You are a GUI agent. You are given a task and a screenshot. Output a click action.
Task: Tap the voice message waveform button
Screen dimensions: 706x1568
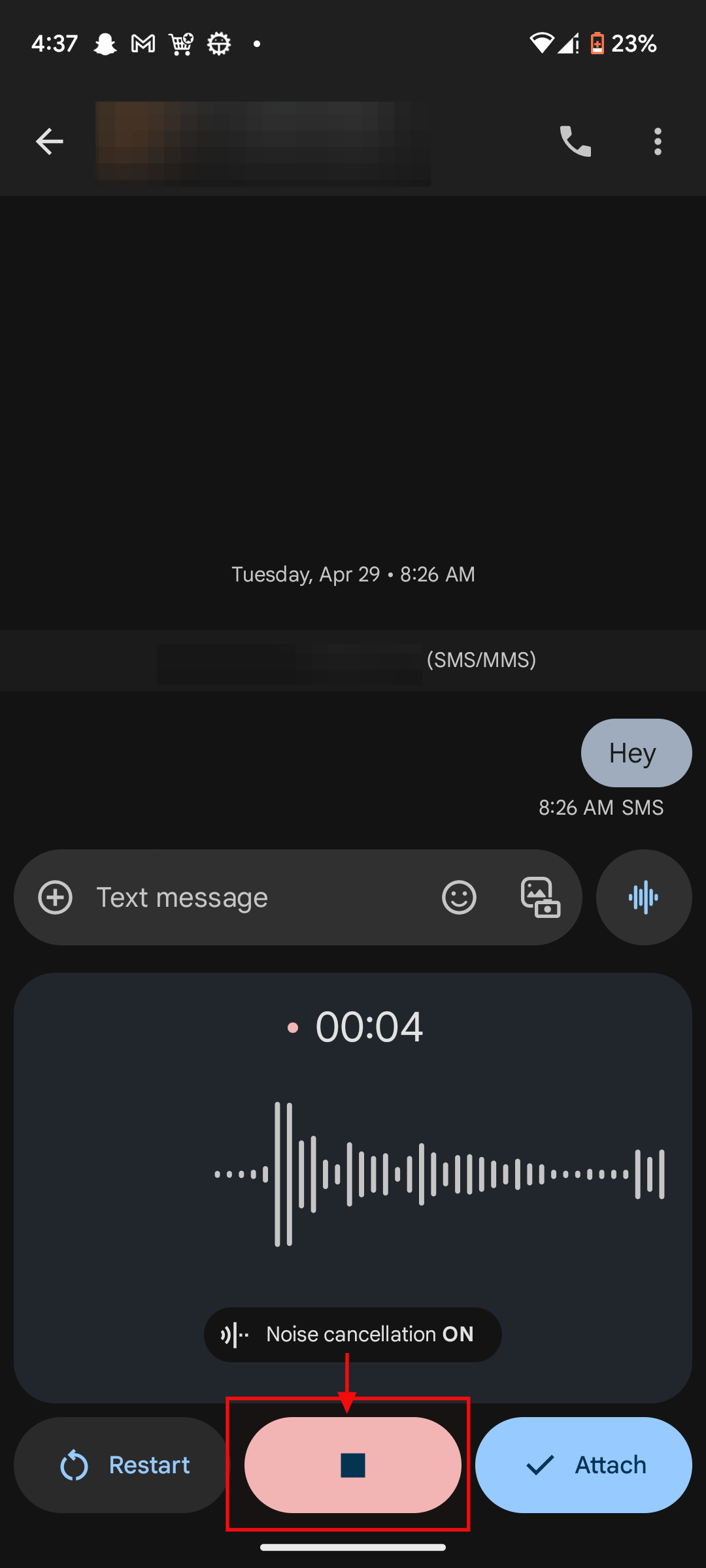tap(644, 897)
